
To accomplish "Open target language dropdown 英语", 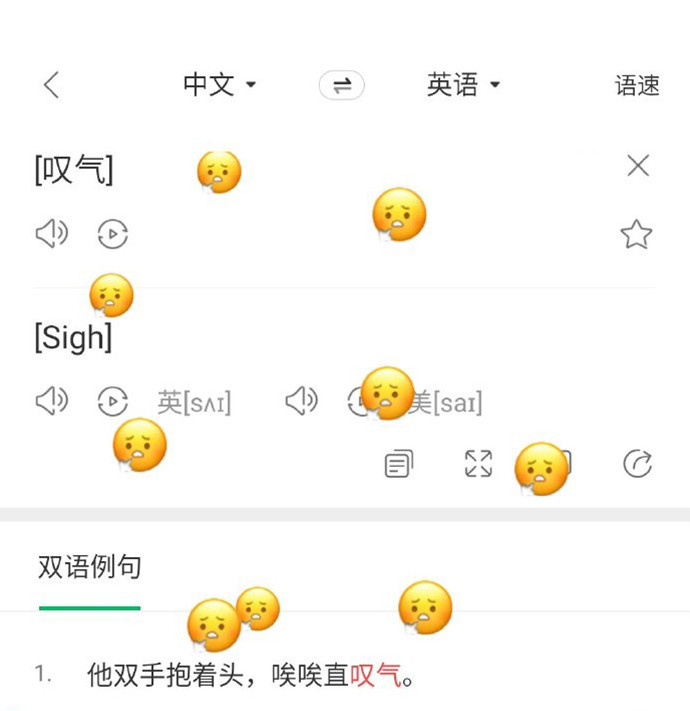I will pos(463,85).
